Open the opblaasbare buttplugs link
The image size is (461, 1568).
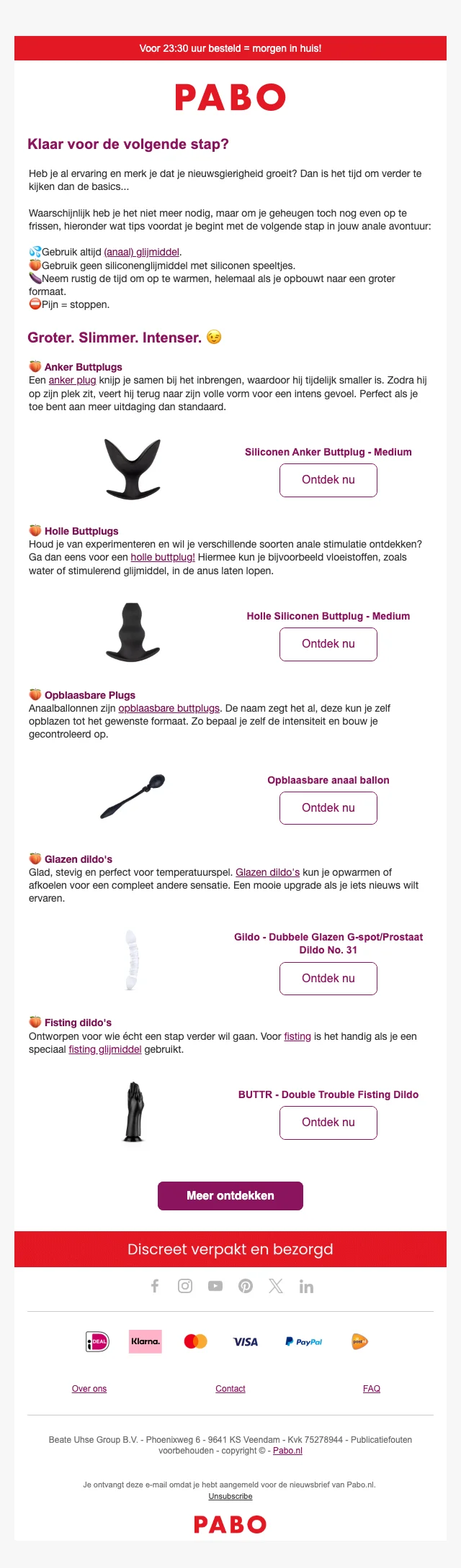click(169, 709)
